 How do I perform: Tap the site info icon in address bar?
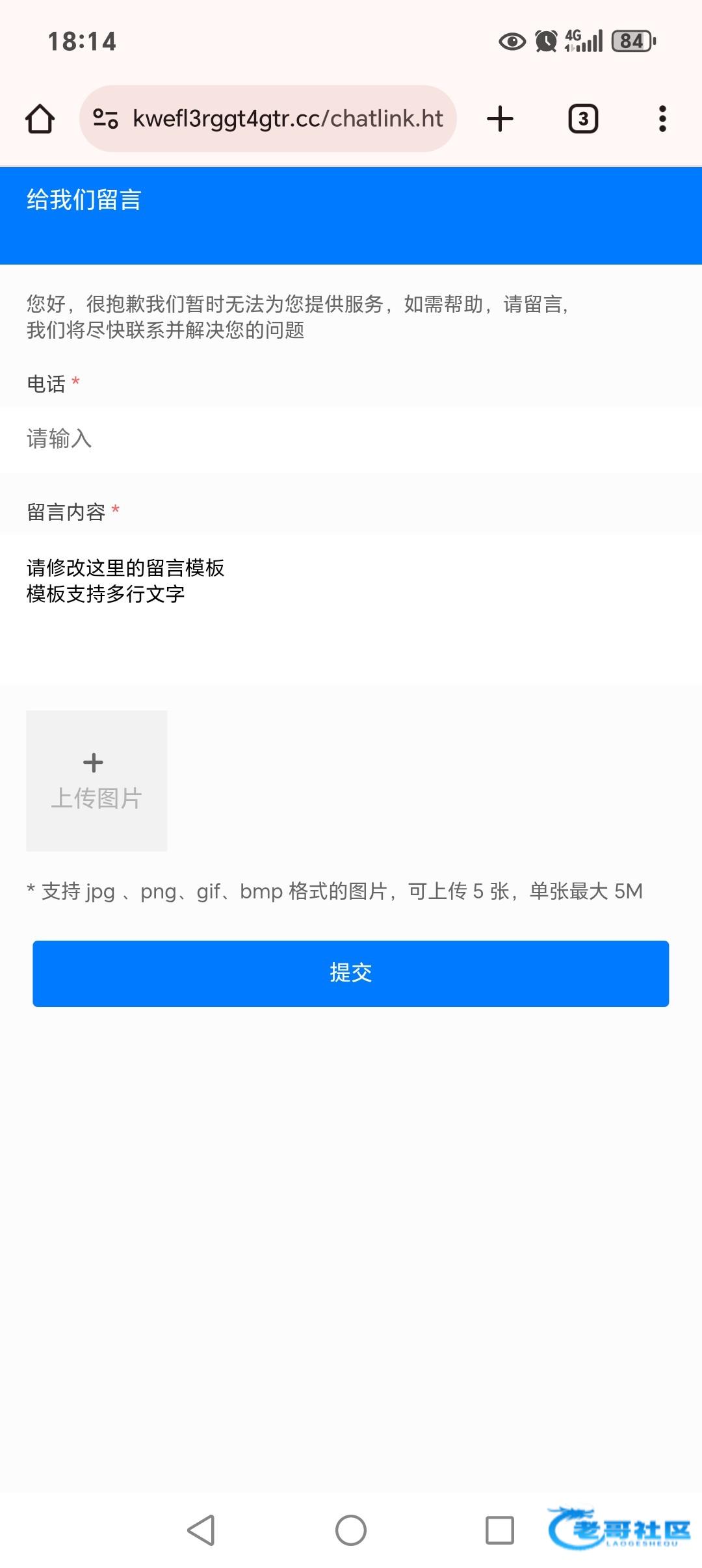point(105,119)
